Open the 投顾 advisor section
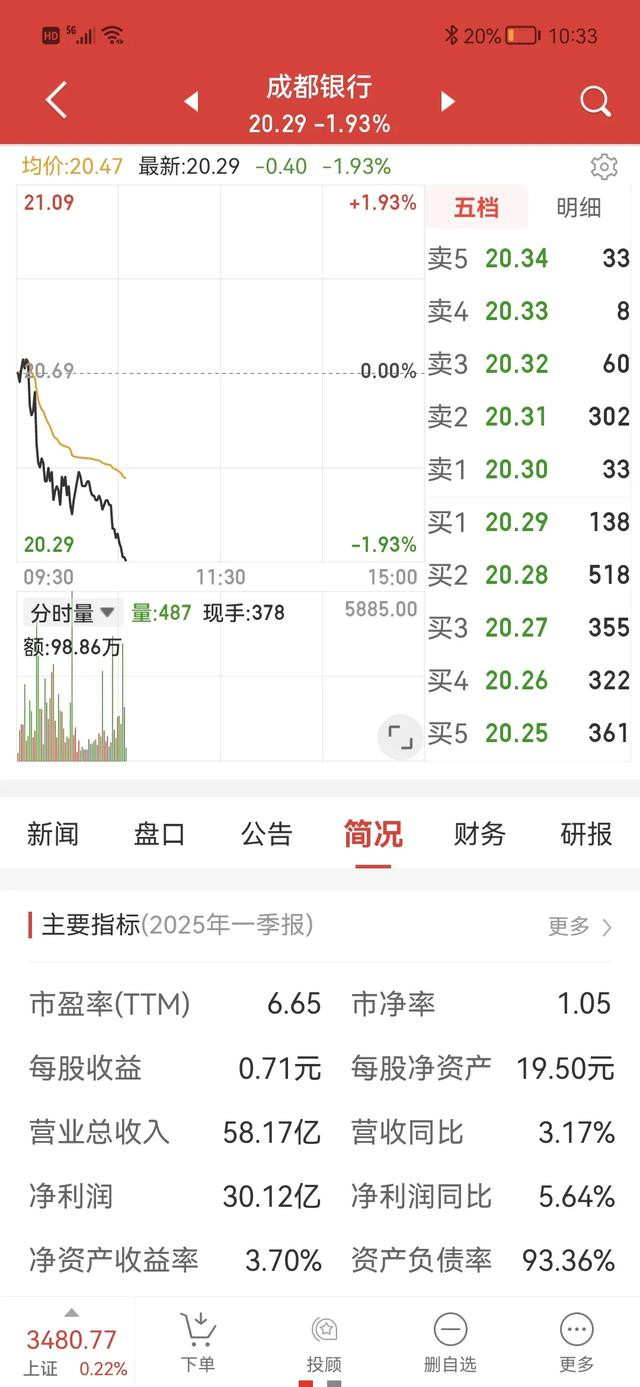Viewport: 640px width, 1387px height. pyautogui.click(x=324, y=1342)
